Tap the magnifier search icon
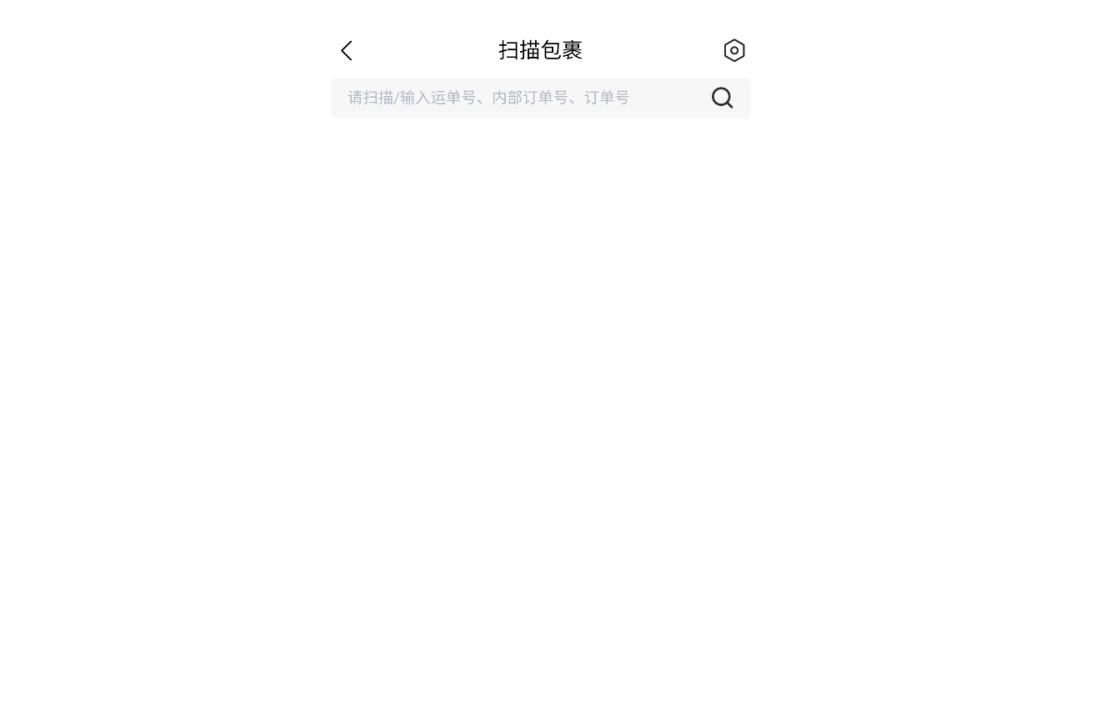Image resolution: width=1102 pixels, height=703 pixels. (x=722, y=98)
